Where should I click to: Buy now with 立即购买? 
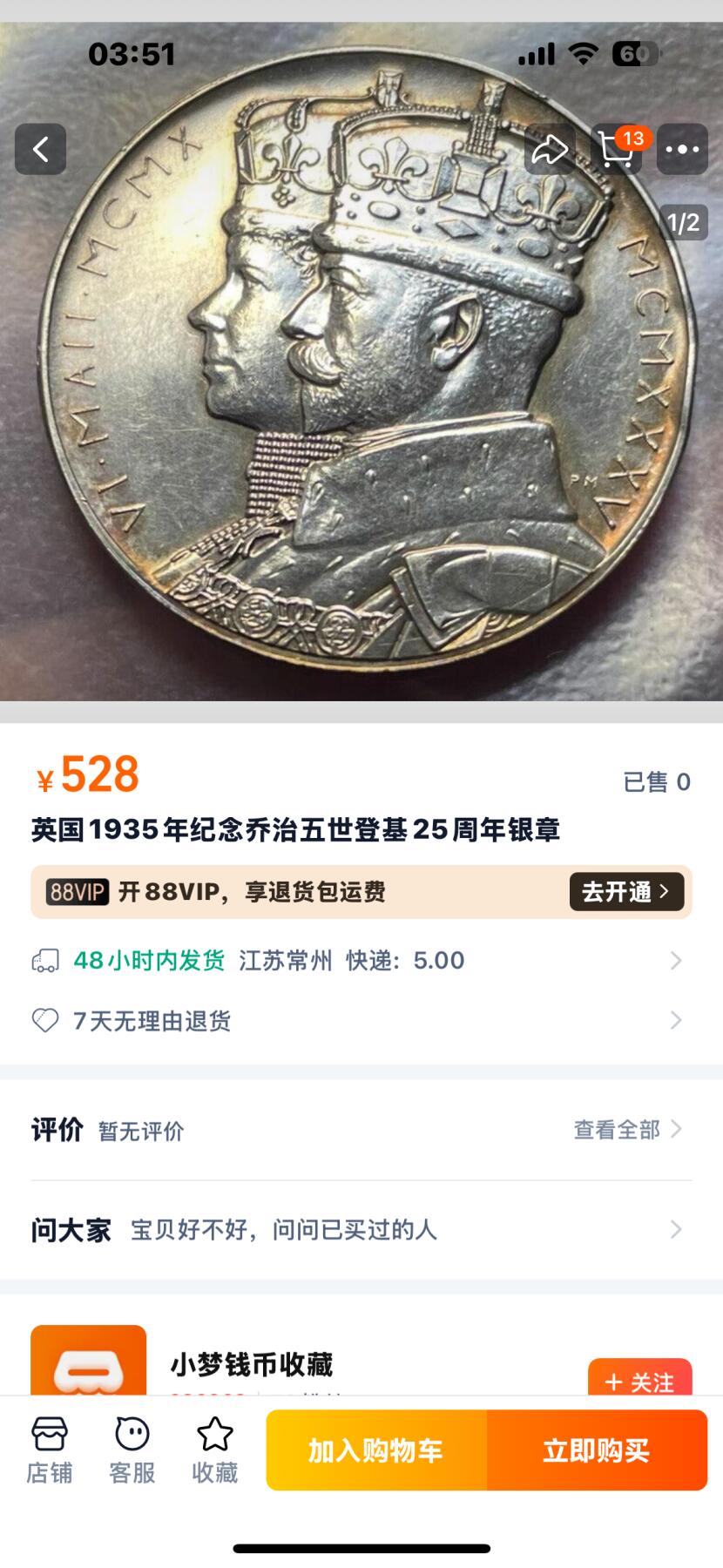coord(597,1450)
